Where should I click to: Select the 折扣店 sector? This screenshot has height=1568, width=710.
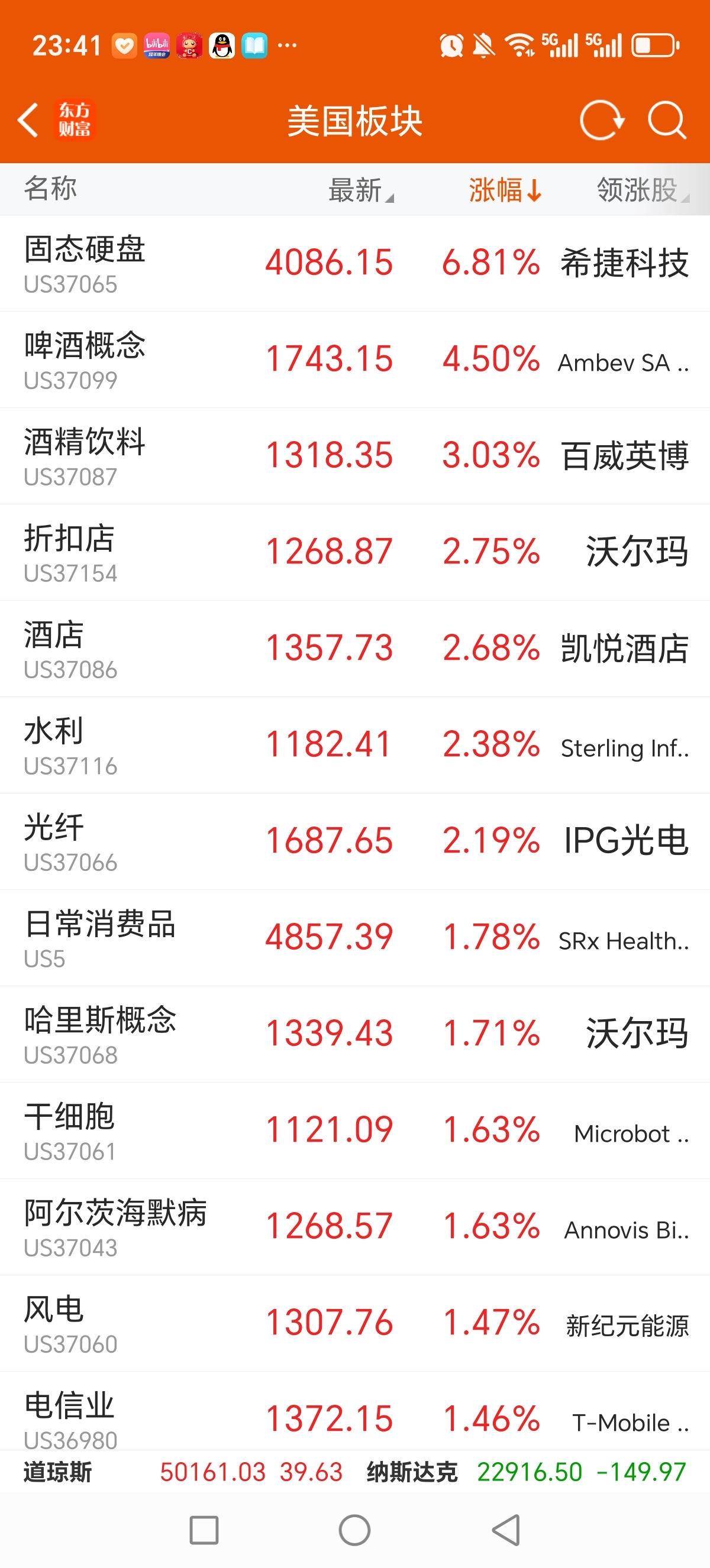[x=355, y=552]
